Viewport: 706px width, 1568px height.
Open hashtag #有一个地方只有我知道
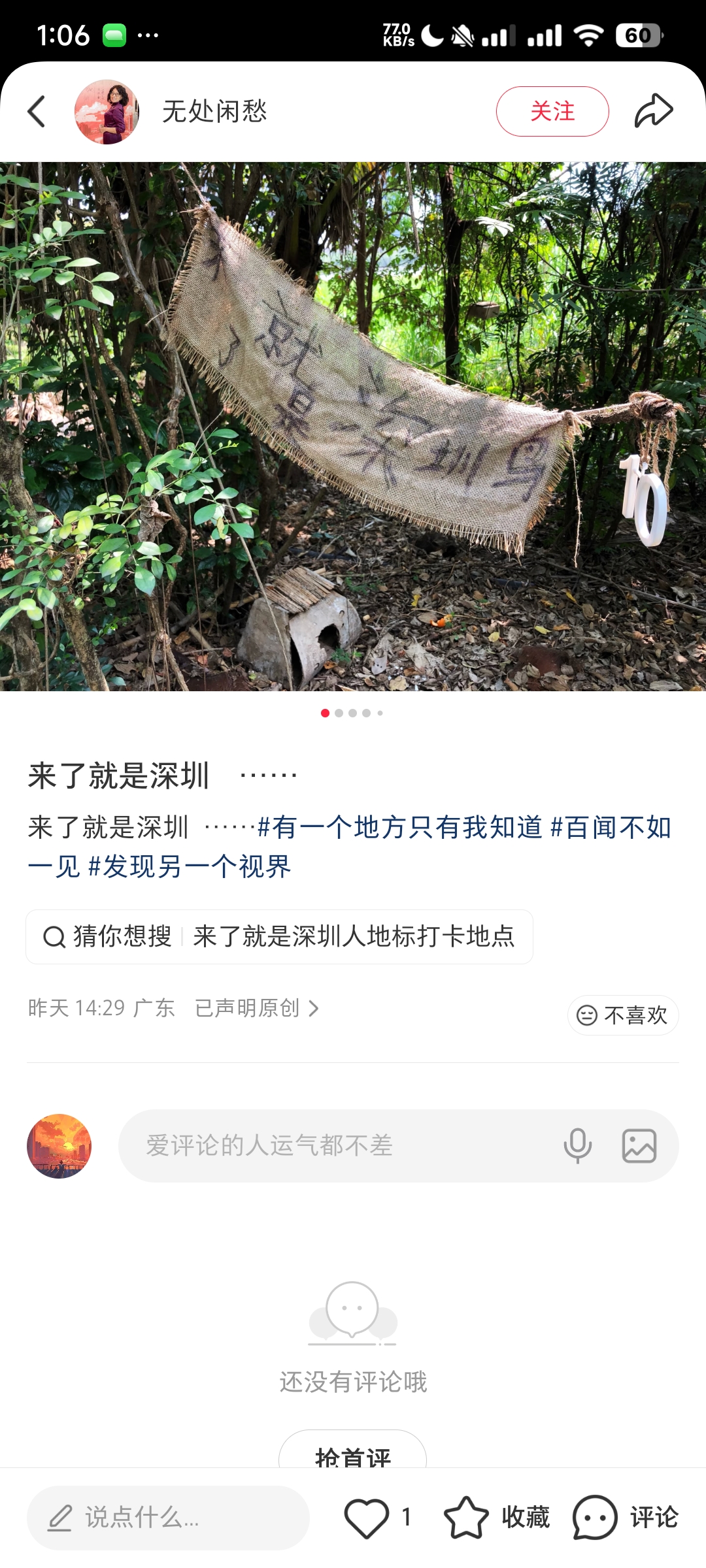400,828
